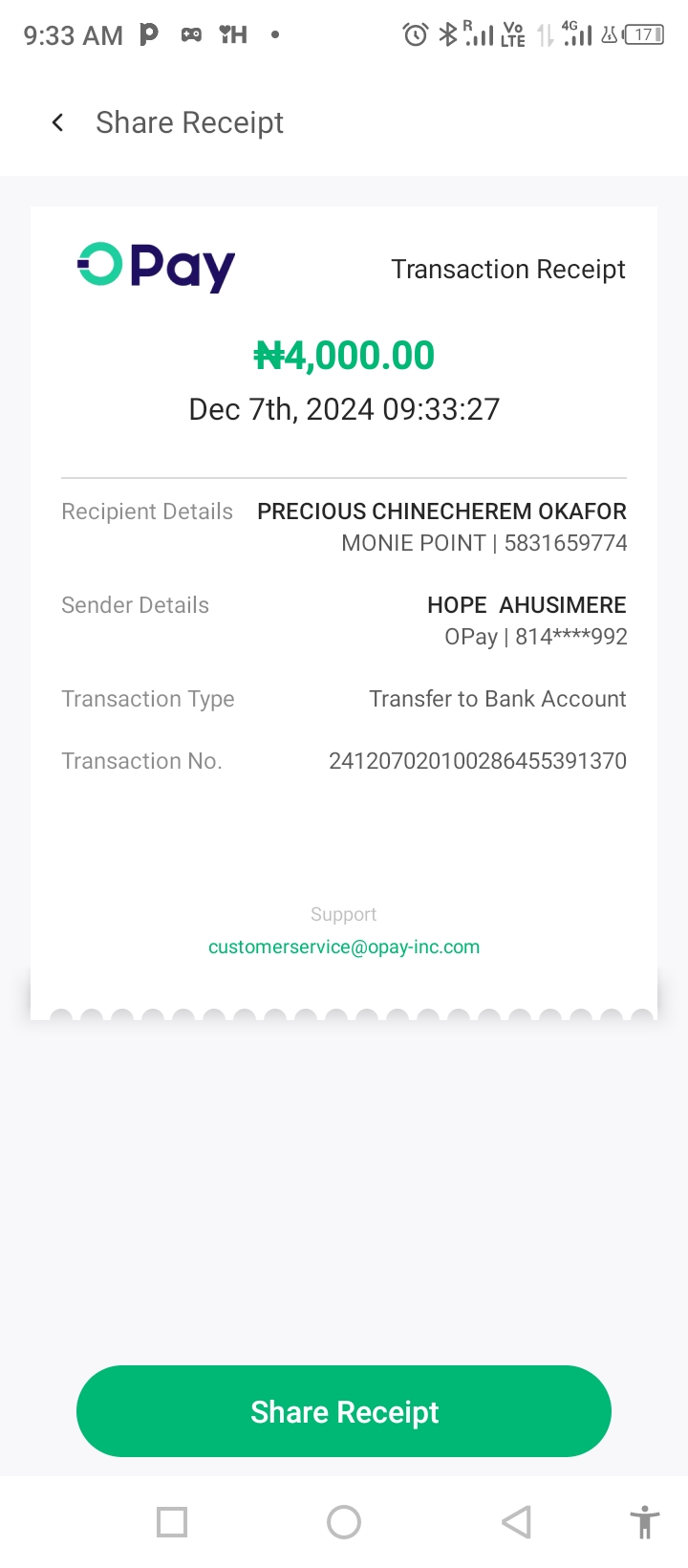Go back from Share Receipt screen
Image resolution: width=688 pixels, height=1568 pixels.
click(58, 122)
